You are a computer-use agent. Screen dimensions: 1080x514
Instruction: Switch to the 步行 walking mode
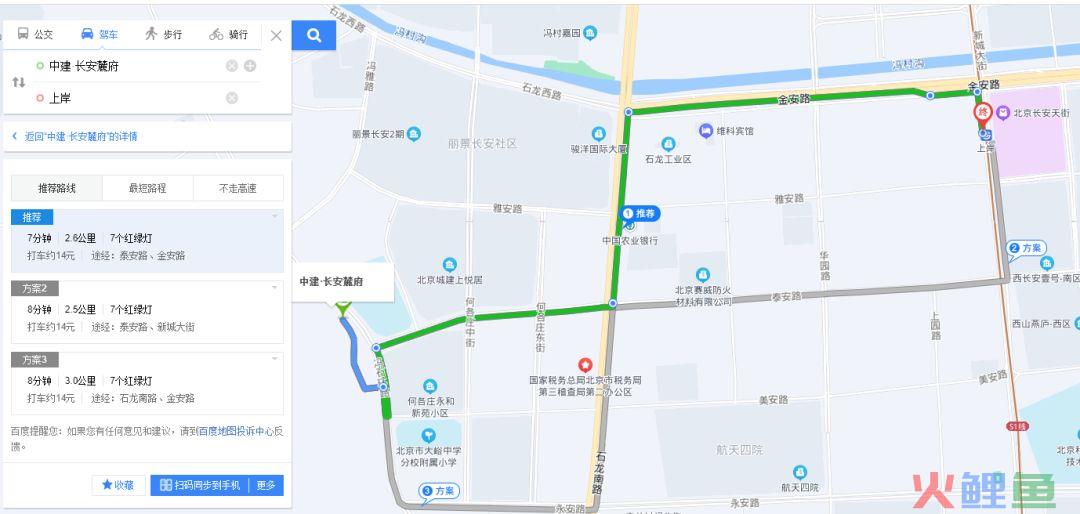[x=163, y=34]
